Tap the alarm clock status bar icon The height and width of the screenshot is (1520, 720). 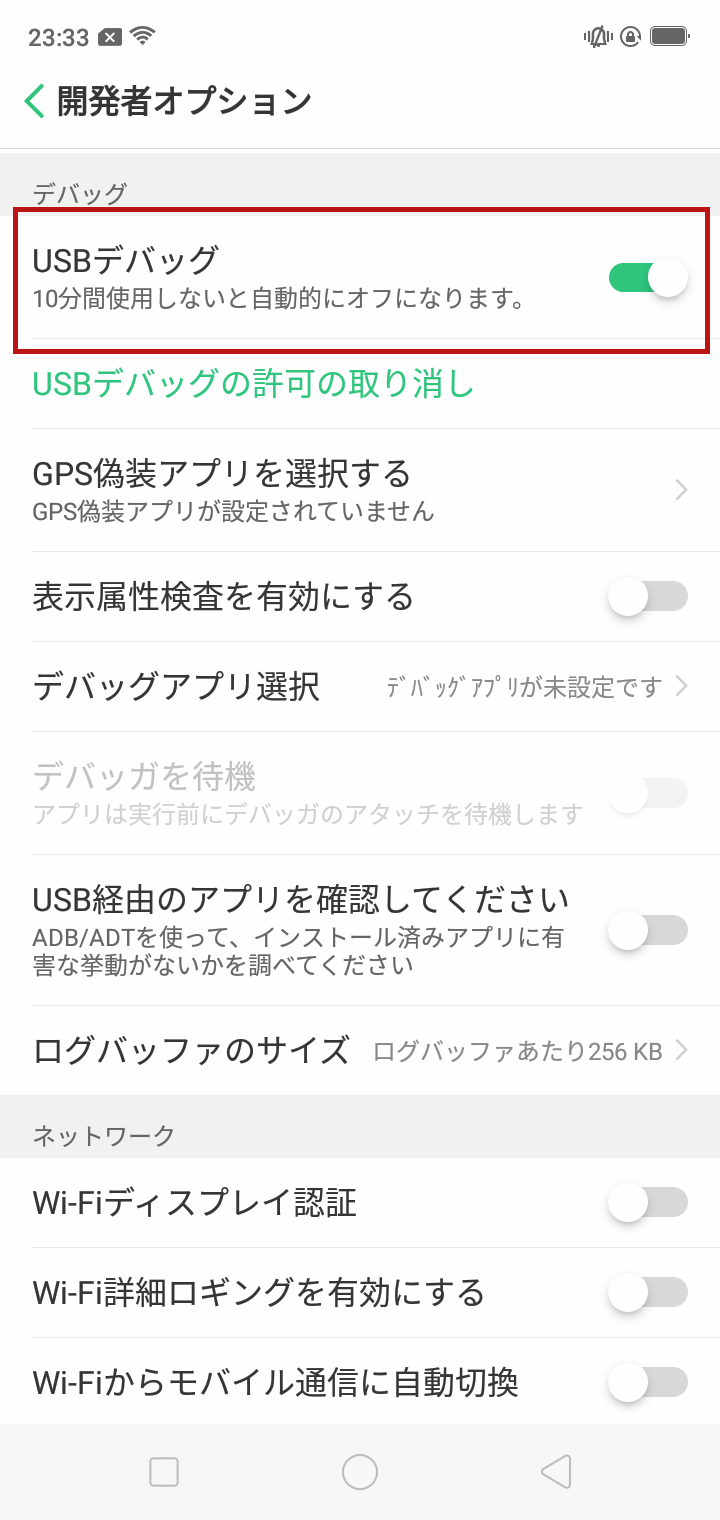[x=631, y=35]
